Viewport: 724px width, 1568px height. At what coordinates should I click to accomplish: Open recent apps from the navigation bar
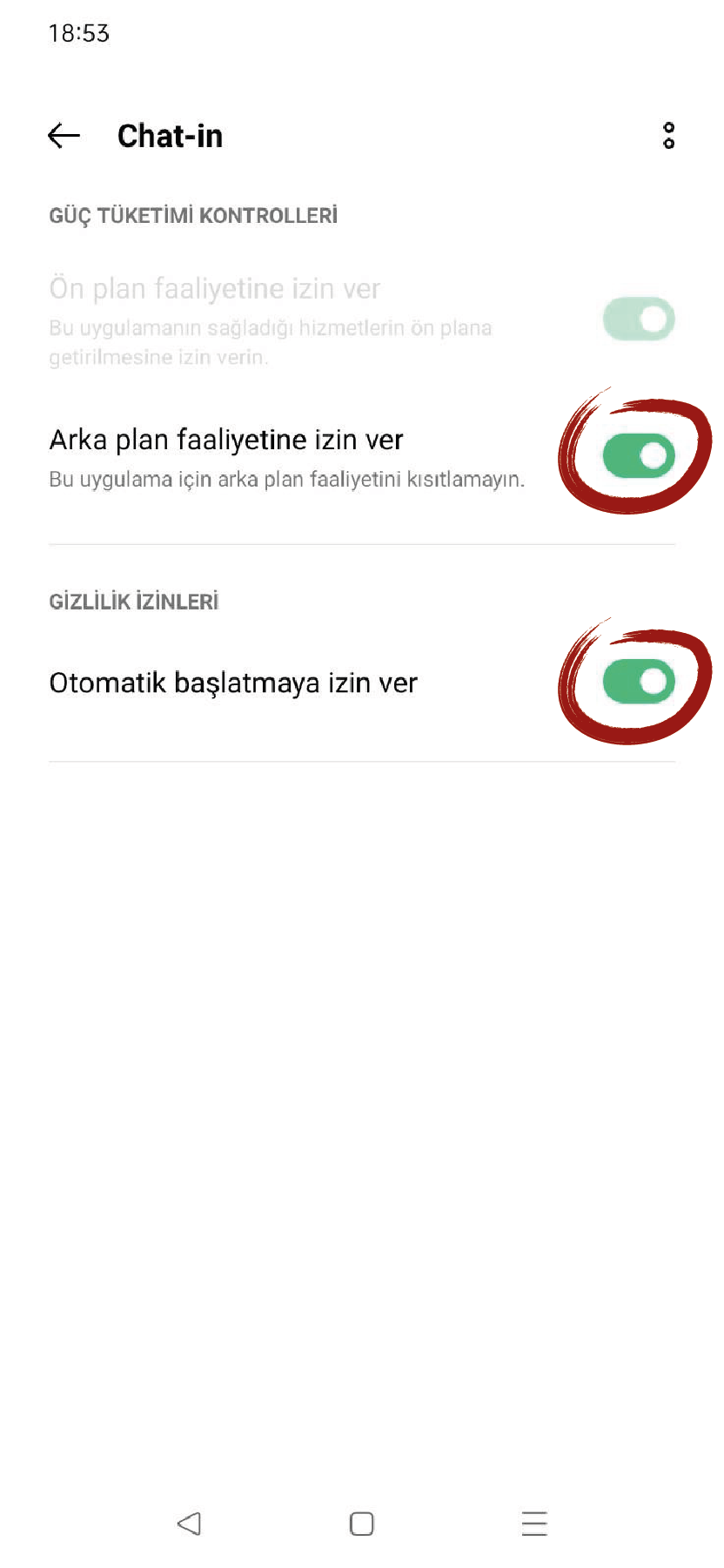point(533,1524)
